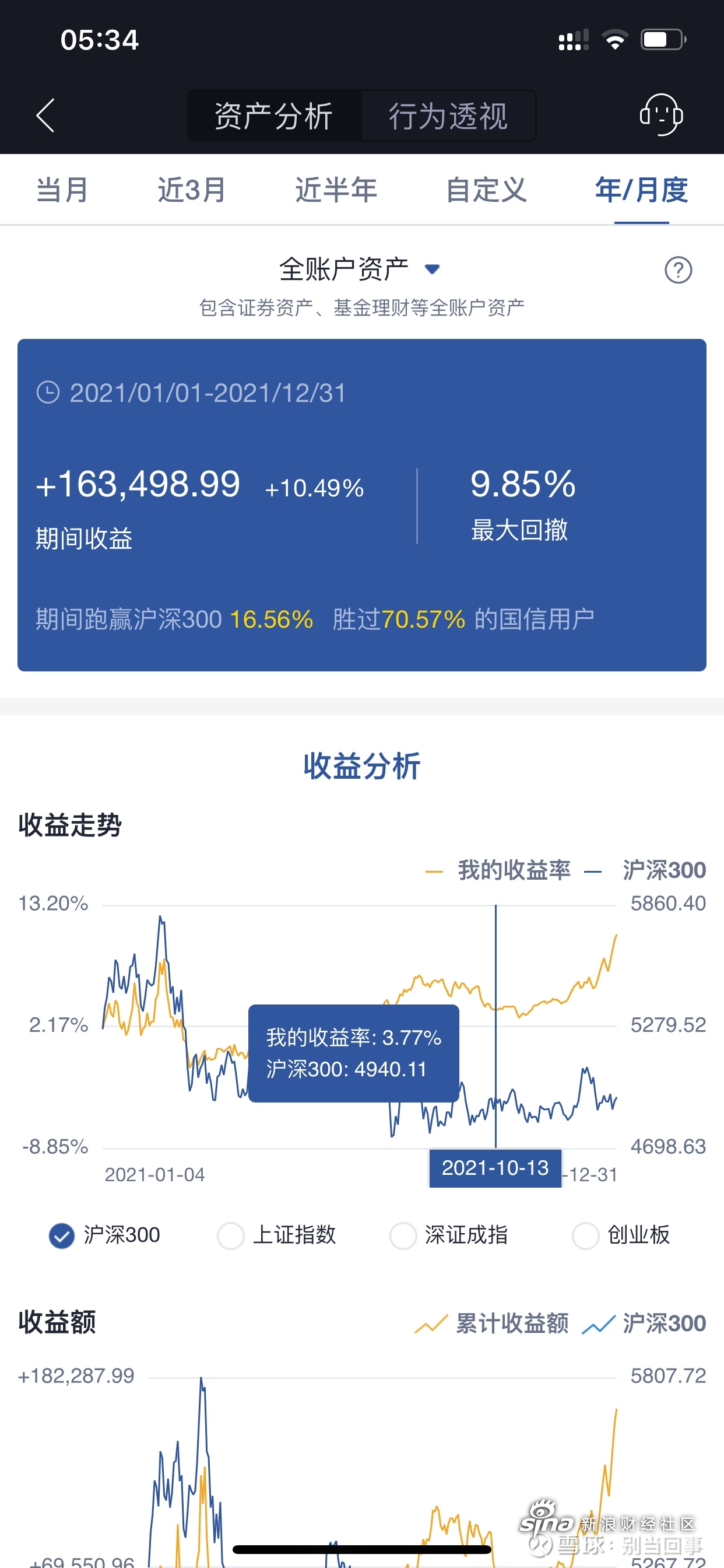
Task: Select the 近半年 tab
Action: [x=336, y=190]
